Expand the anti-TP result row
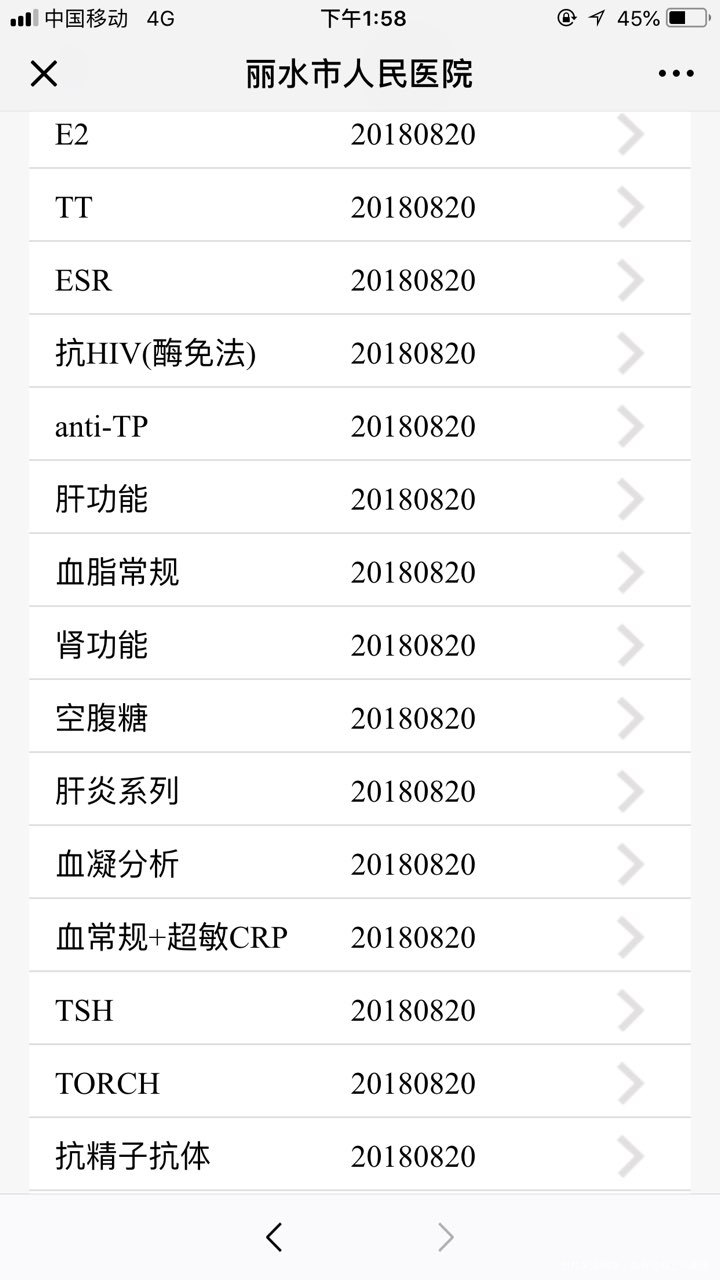The height and width of the screenshot is (1281, 720). 360,425
